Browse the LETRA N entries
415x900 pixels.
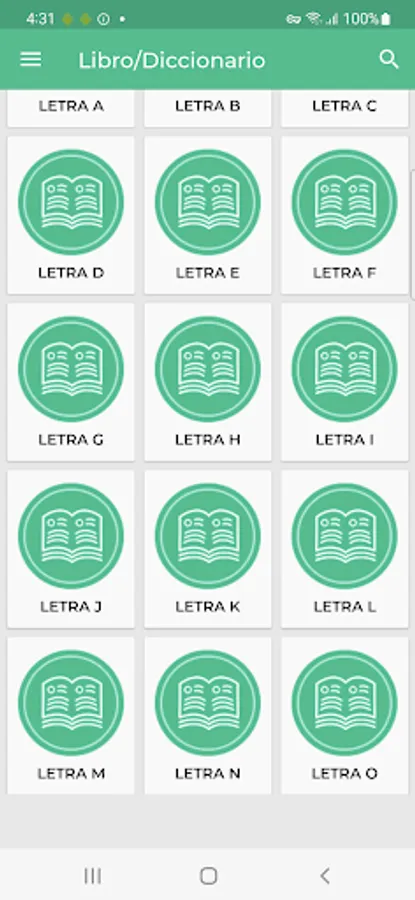[x=207, y=716]
